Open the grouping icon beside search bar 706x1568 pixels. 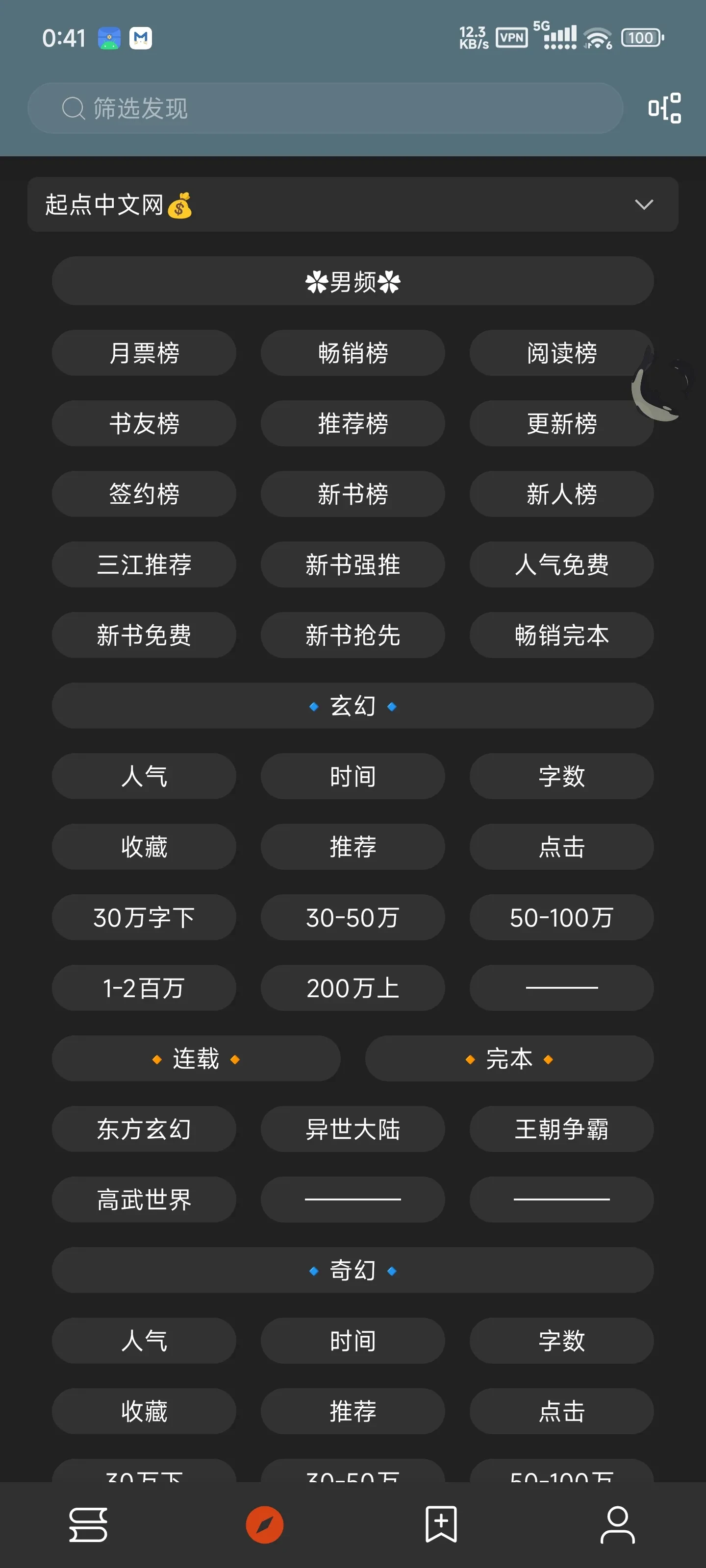[x=664, y=108]
